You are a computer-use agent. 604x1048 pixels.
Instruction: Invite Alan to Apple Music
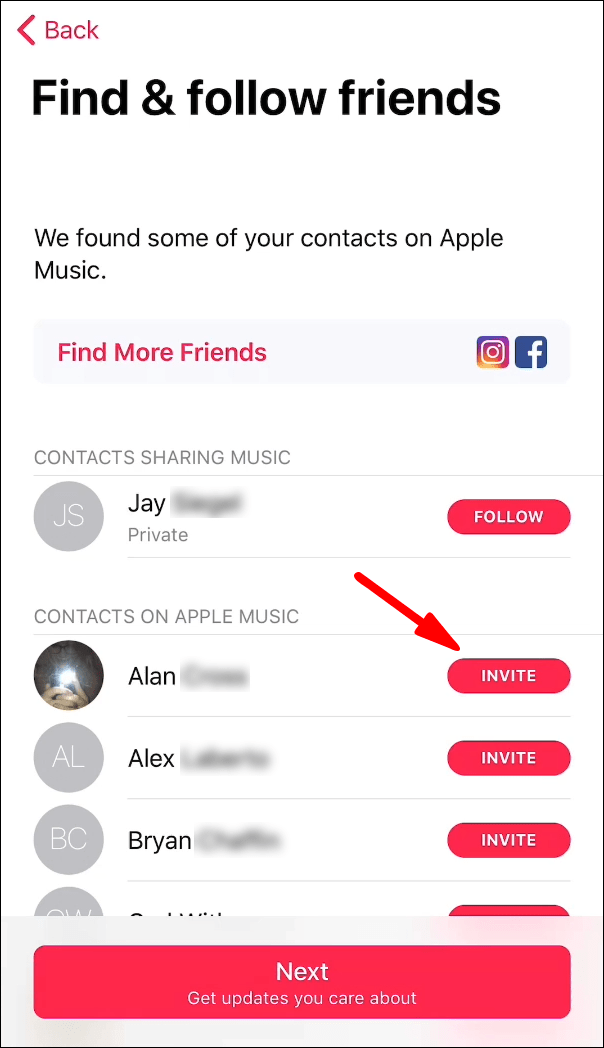pyautogui.click(x=508, y=676)
